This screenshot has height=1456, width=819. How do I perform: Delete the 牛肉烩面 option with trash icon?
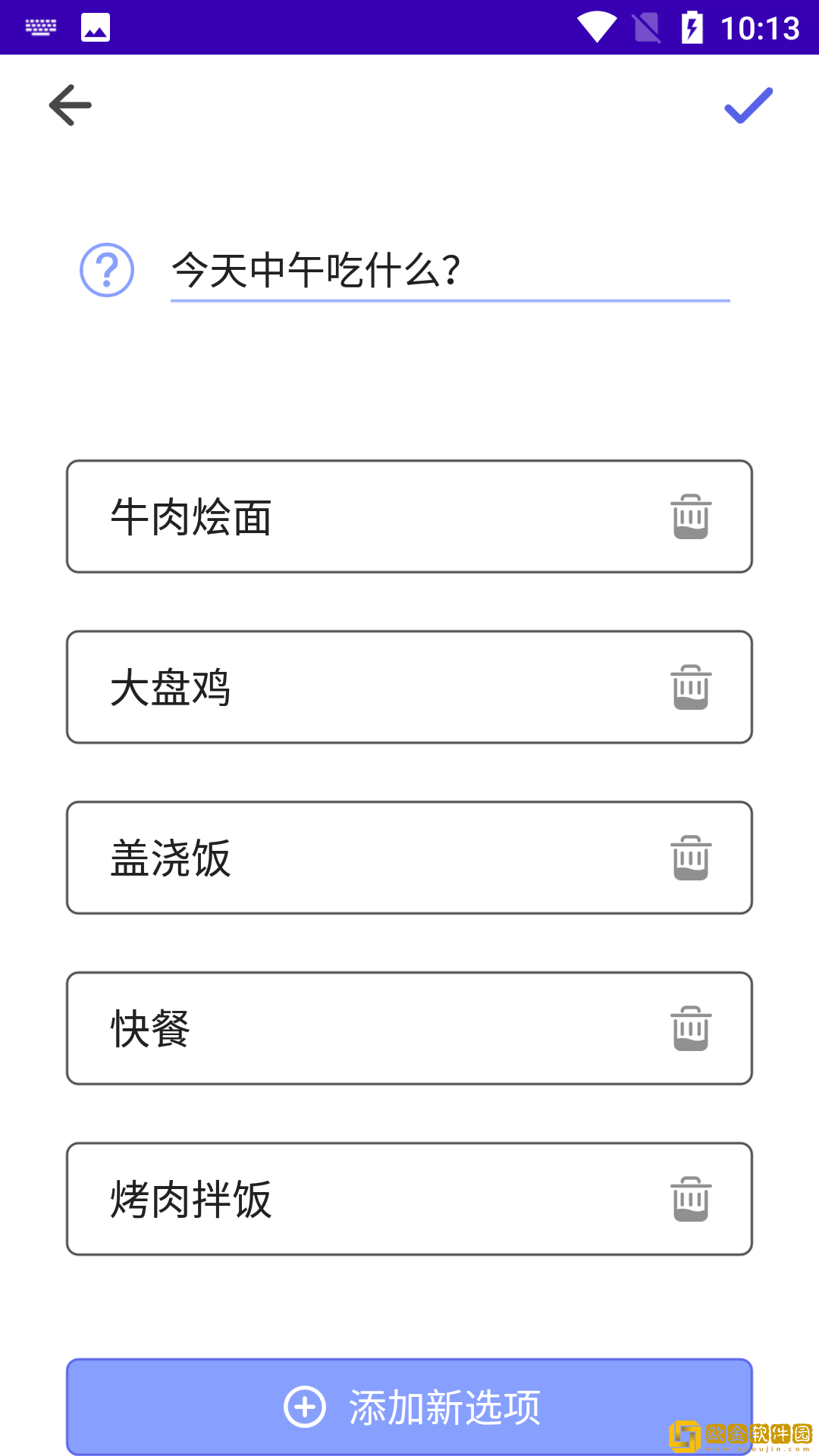(689, 516)
